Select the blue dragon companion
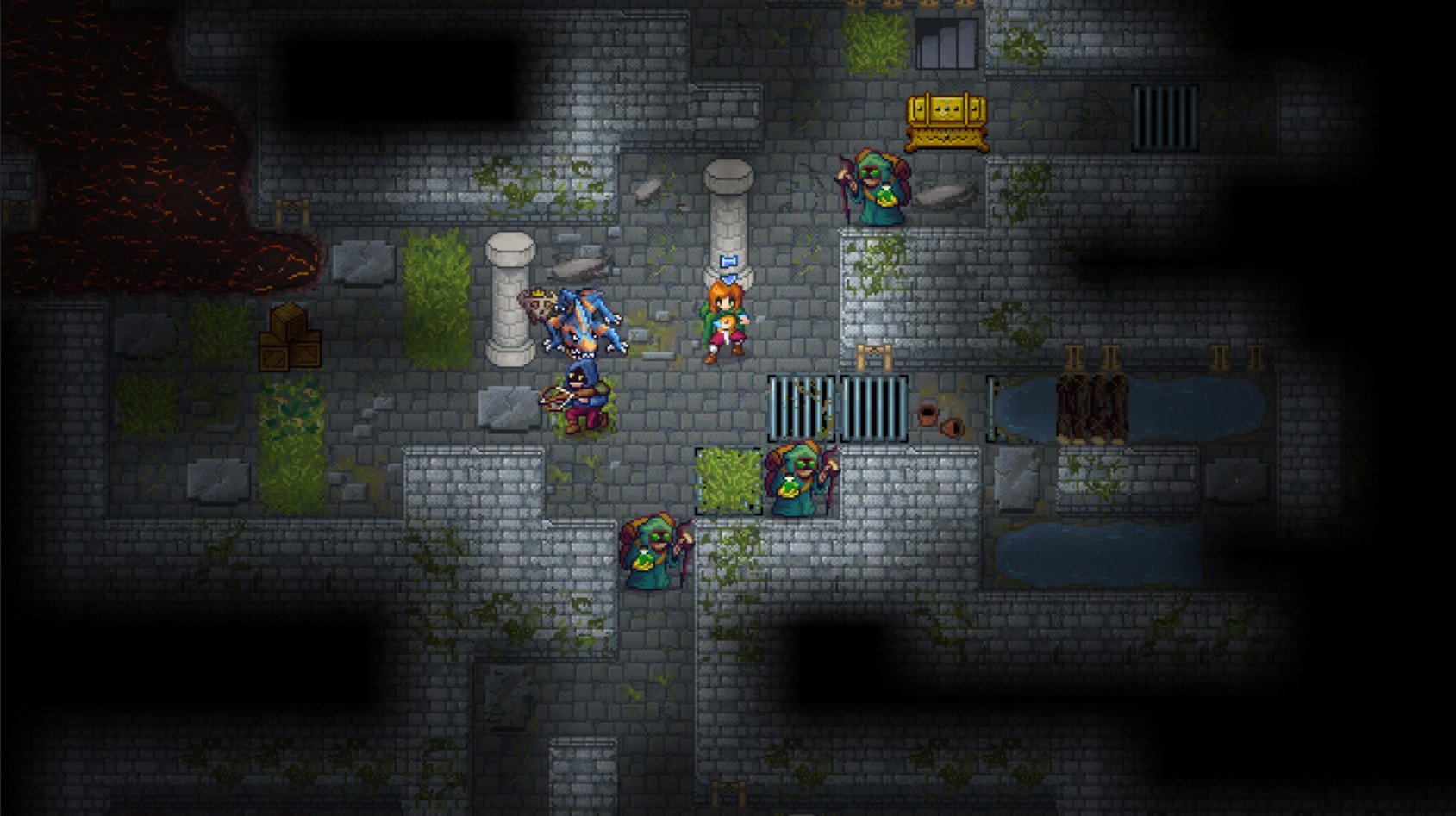This screenshot has width=1456, height=816. coord(582,322)
